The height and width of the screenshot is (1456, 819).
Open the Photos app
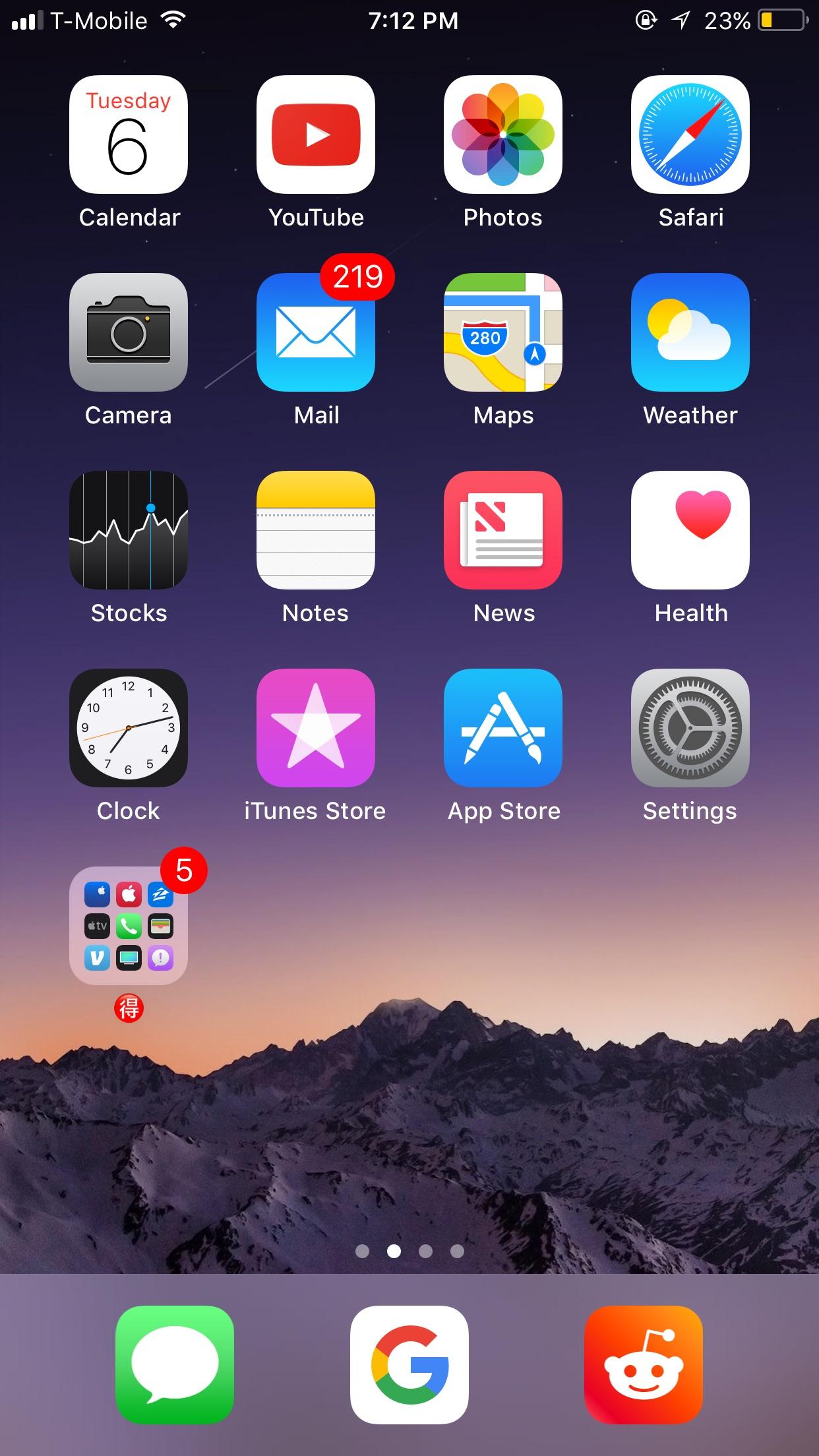[x=503, y=135]
